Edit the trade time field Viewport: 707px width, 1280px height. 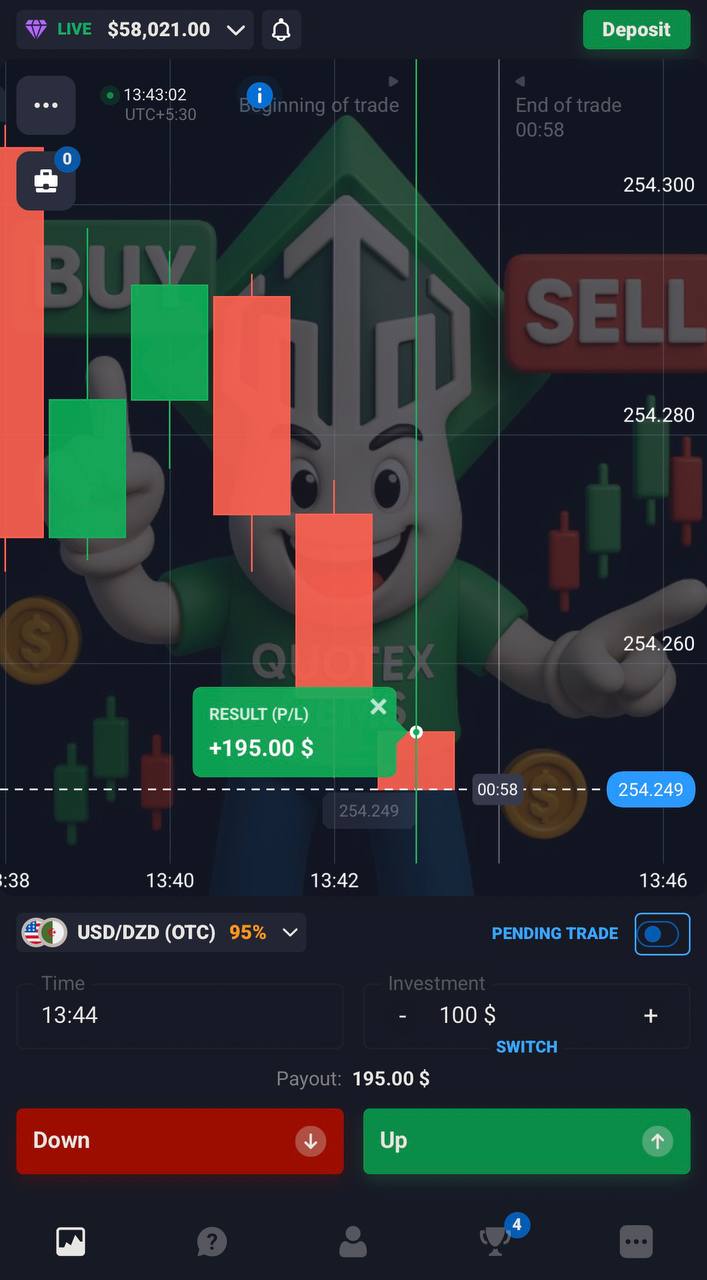pos(180,1015)
